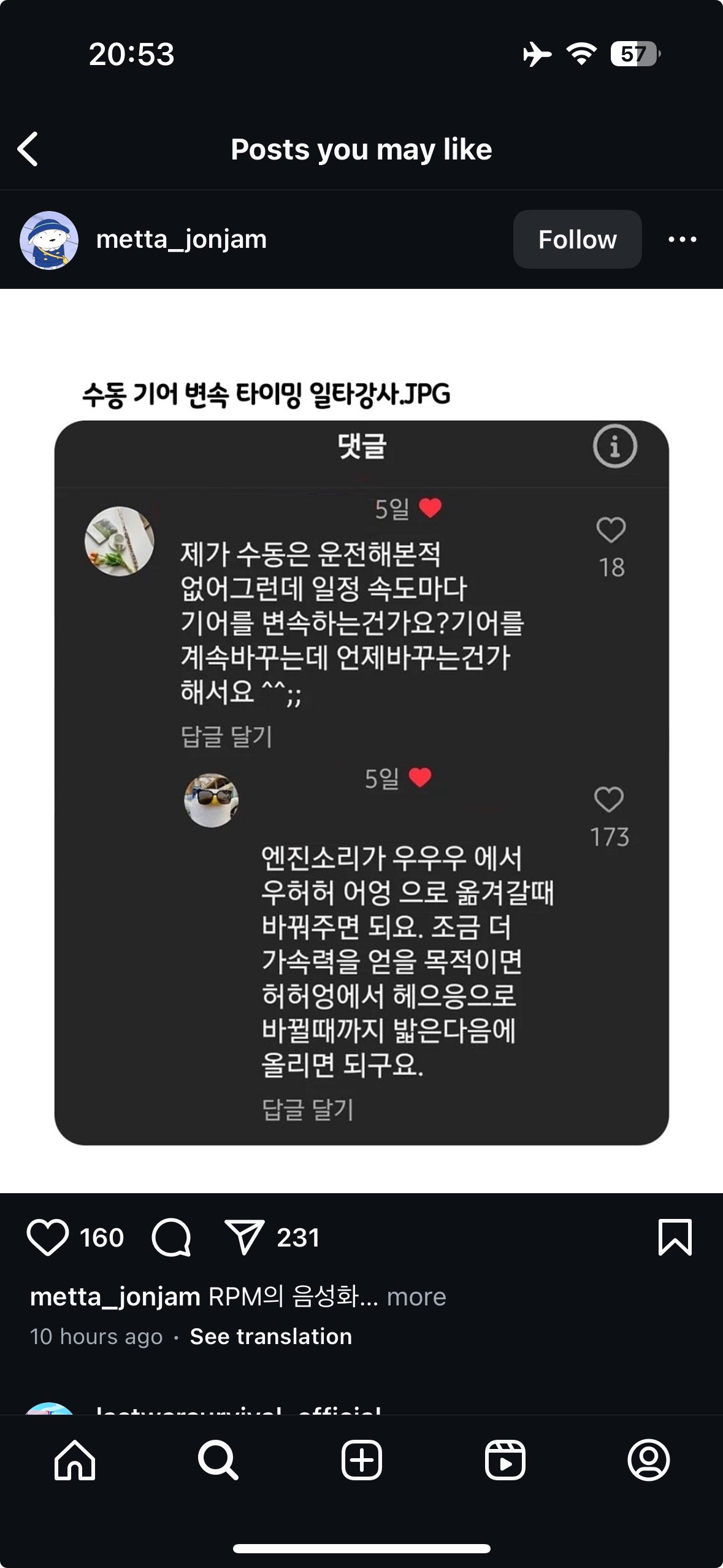Share the post via send icon
This screenshot has height=1568, width=723.
(244, 1237)
